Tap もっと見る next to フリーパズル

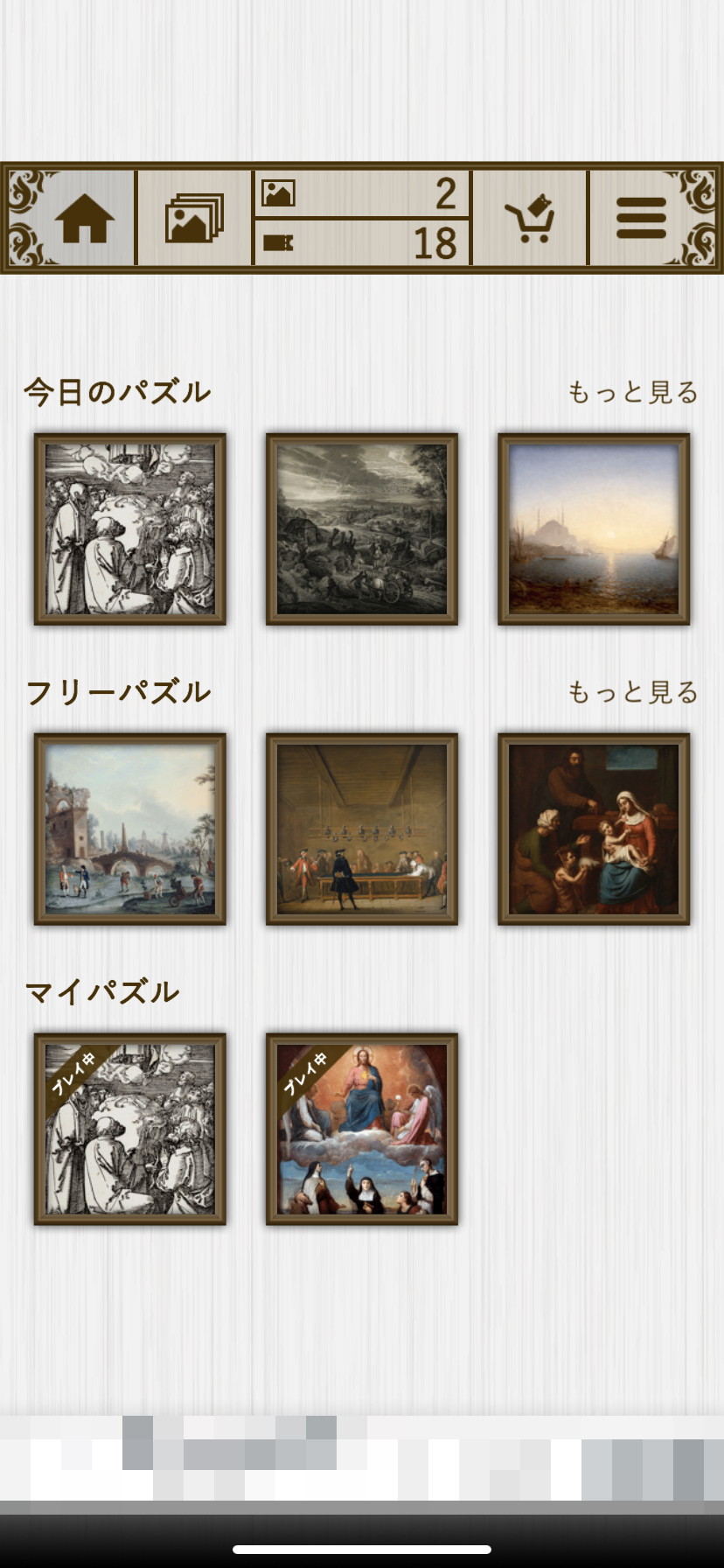point(633,692)
